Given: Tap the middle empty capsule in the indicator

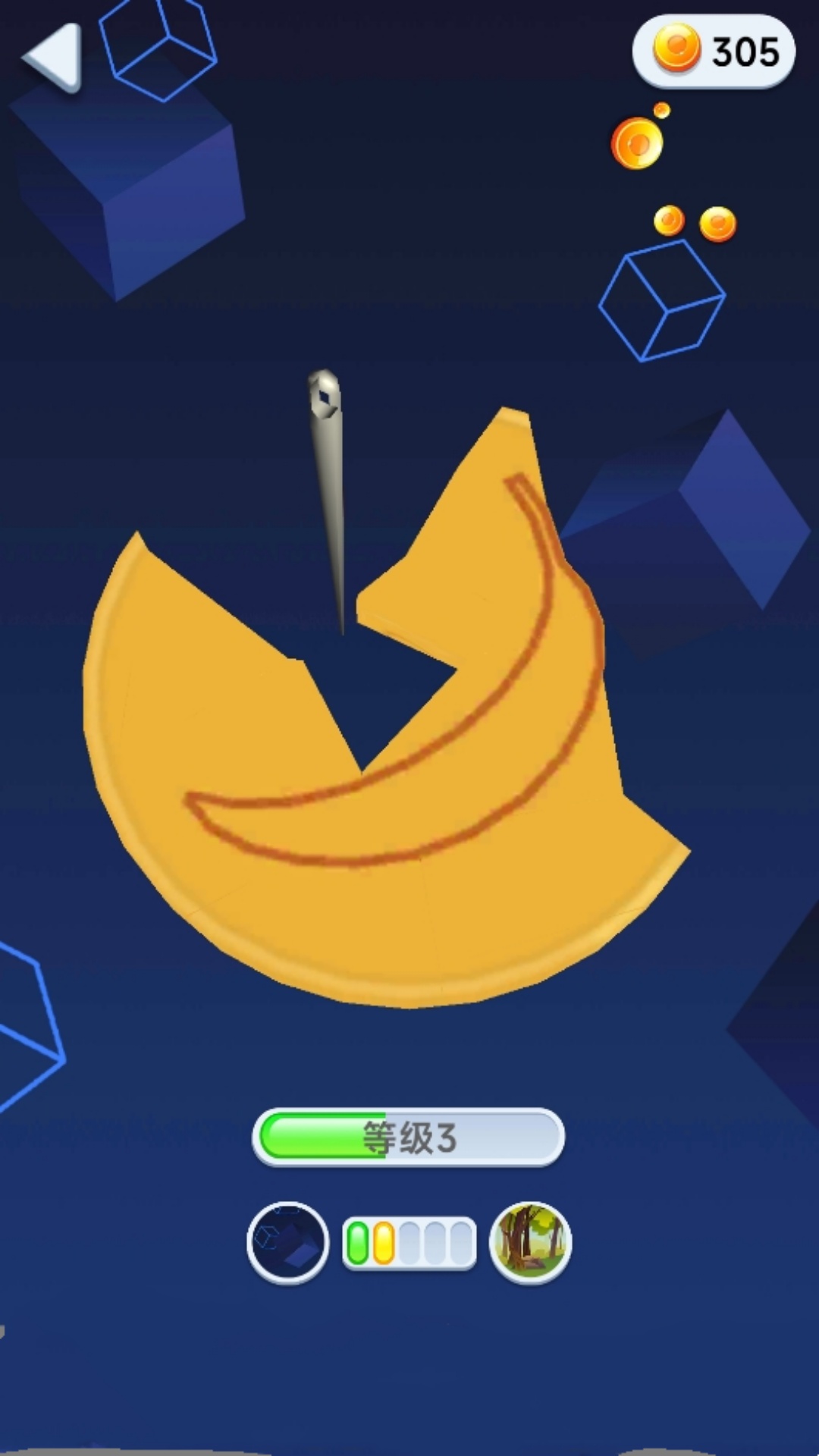Looking at the screenshot, I should [x=434, y=1242].
